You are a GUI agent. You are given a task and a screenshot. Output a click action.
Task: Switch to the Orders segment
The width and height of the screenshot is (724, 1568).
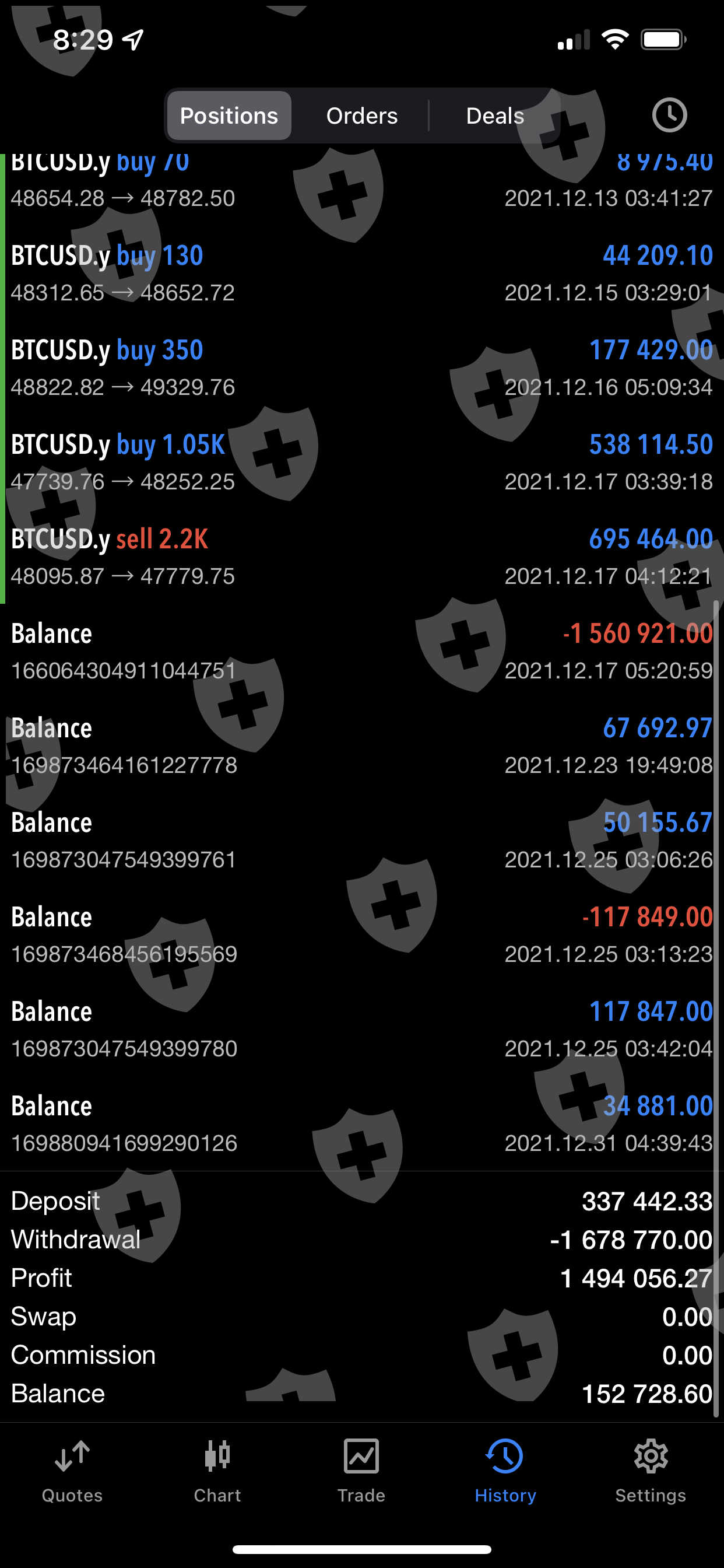pos(361,116)
